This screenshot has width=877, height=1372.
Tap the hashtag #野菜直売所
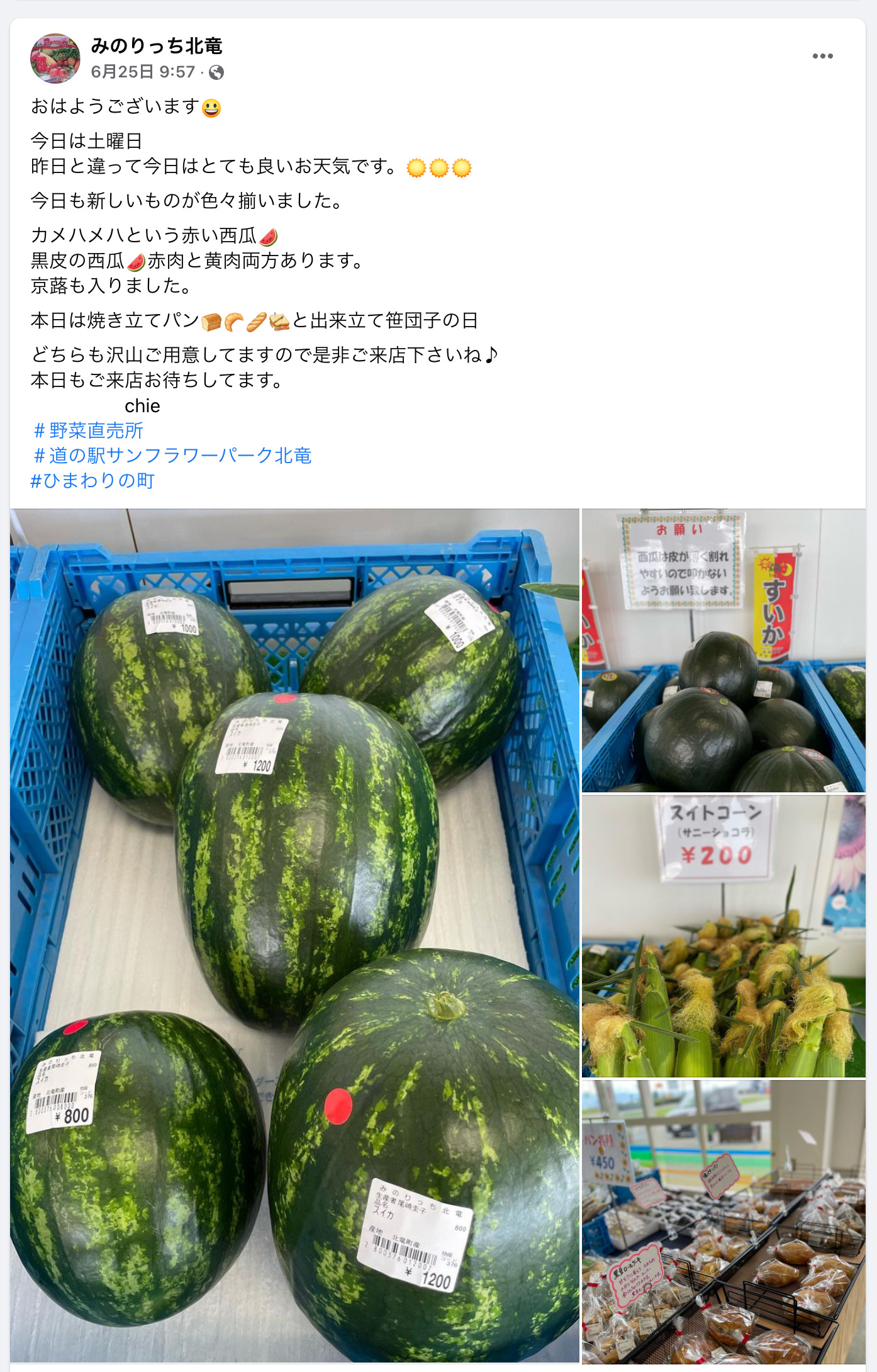click(x=88, y=430)
